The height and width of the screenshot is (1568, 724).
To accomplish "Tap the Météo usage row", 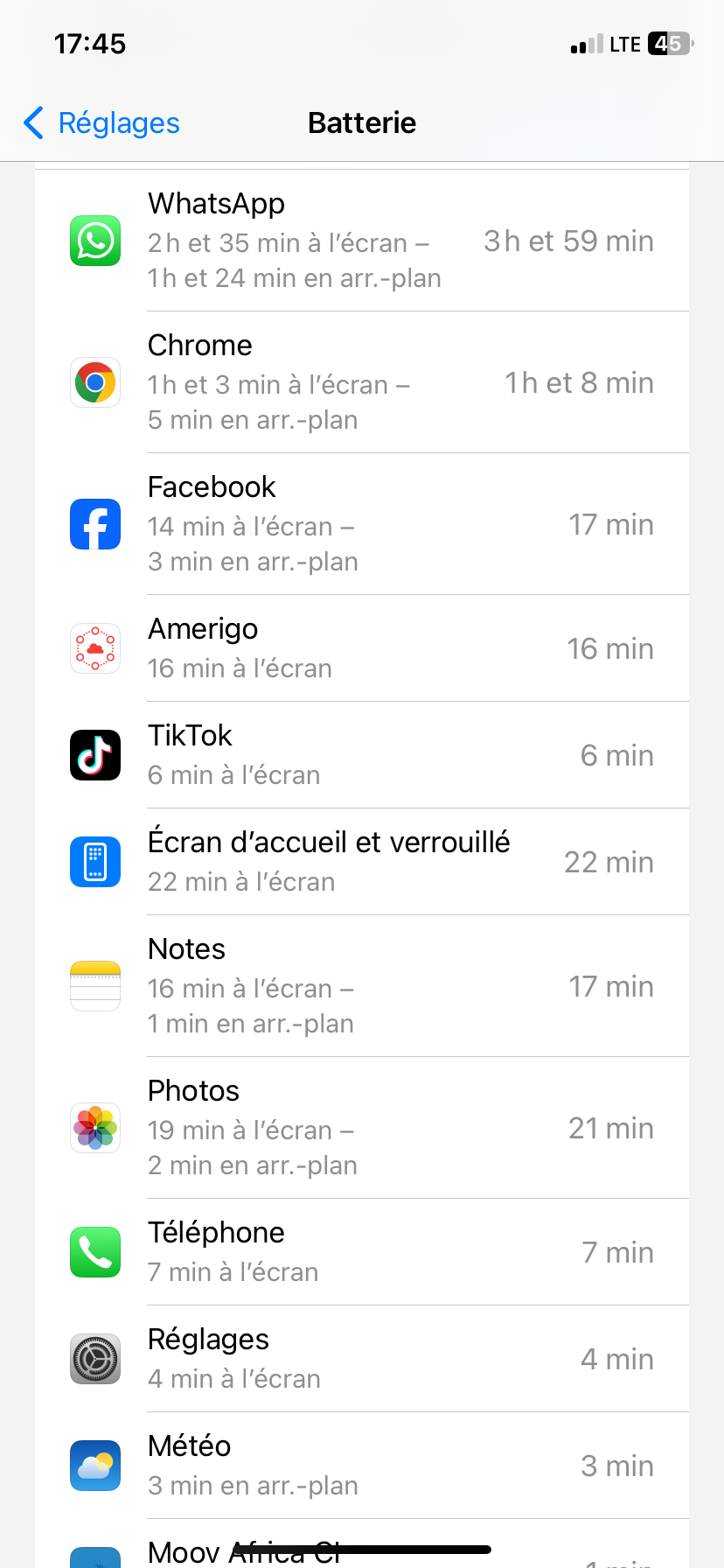I will coord(362,1466).
